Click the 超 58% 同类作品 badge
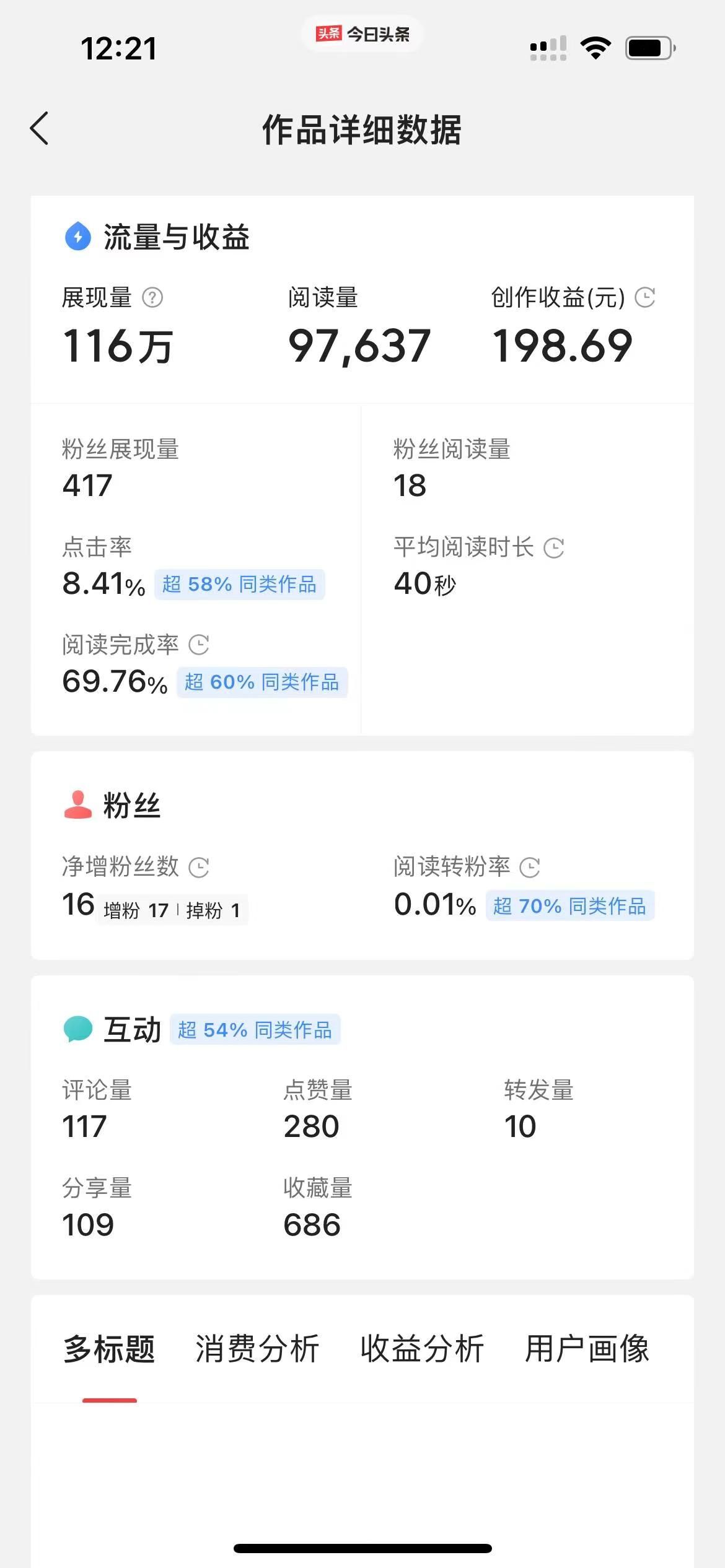This screenshot has width=725, height=1568. [x=239, y=583]
